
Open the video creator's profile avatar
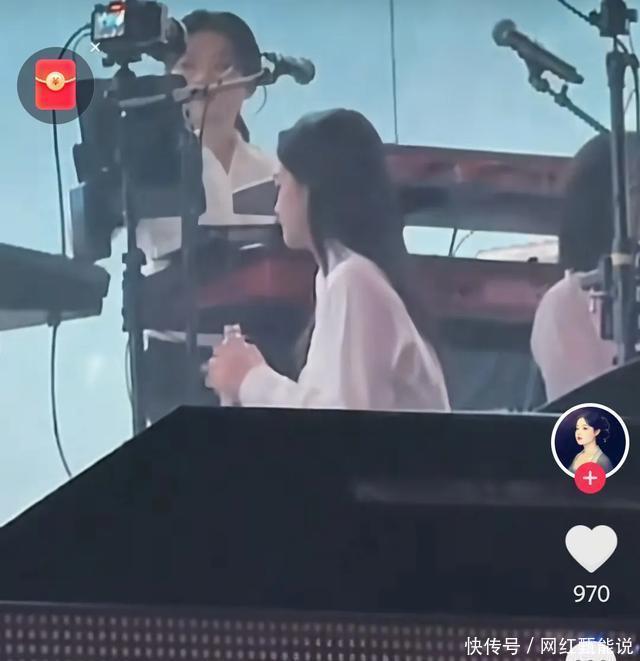[x=589, y=440]
